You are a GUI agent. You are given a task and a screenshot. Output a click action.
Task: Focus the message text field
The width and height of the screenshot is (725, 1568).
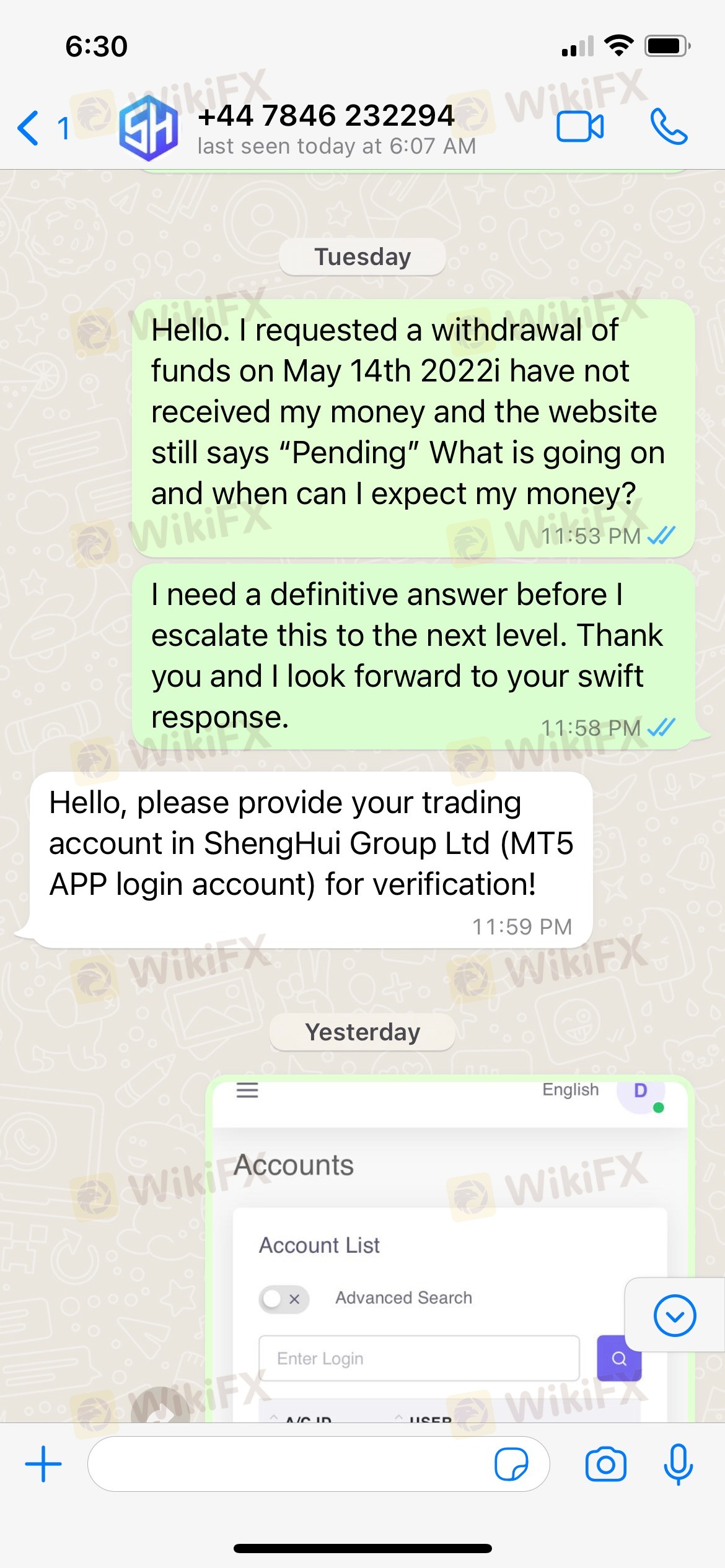point(291,1464)
